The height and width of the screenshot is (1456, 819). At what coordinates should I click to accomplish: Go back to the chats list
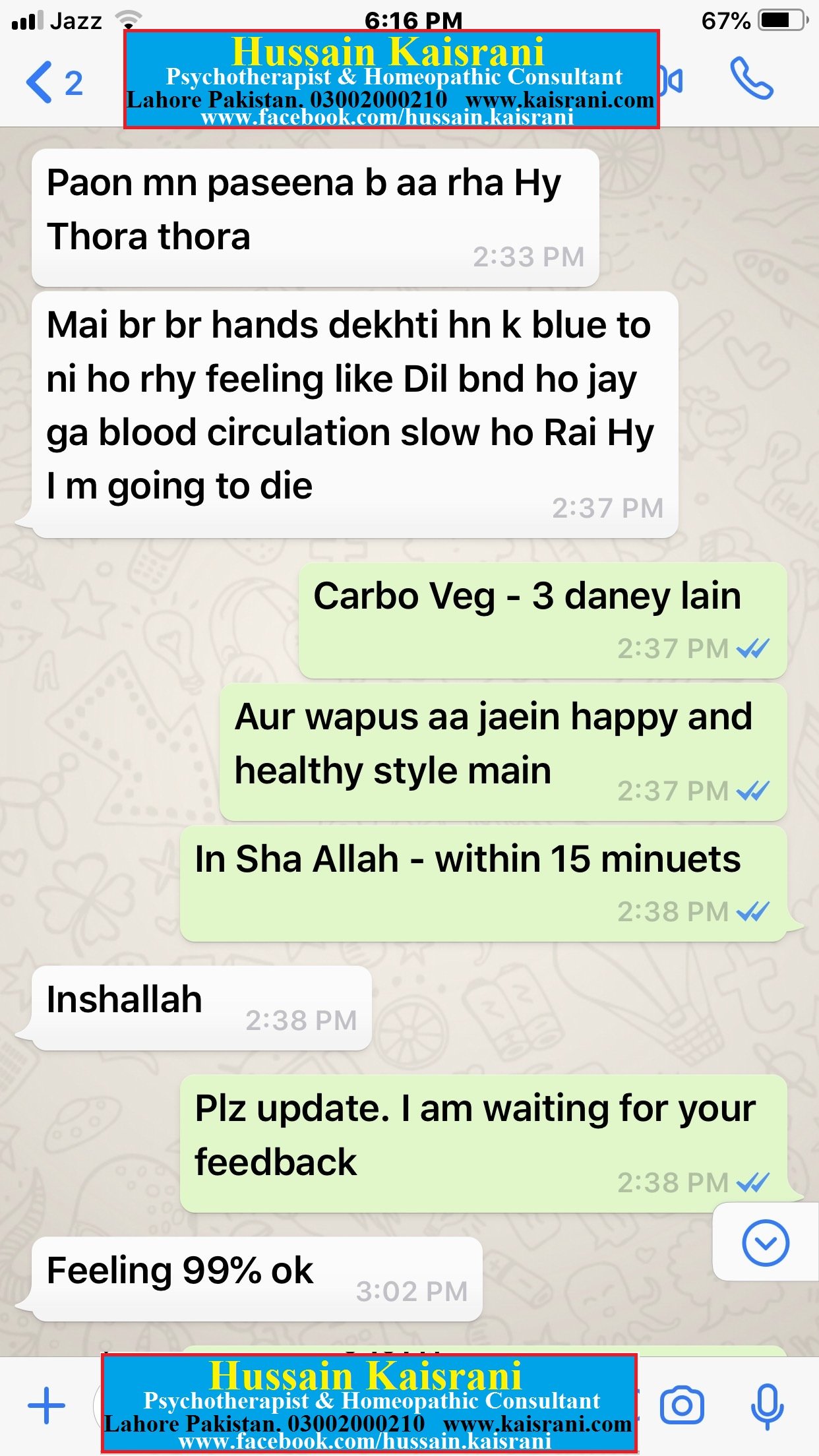point(54,82)
